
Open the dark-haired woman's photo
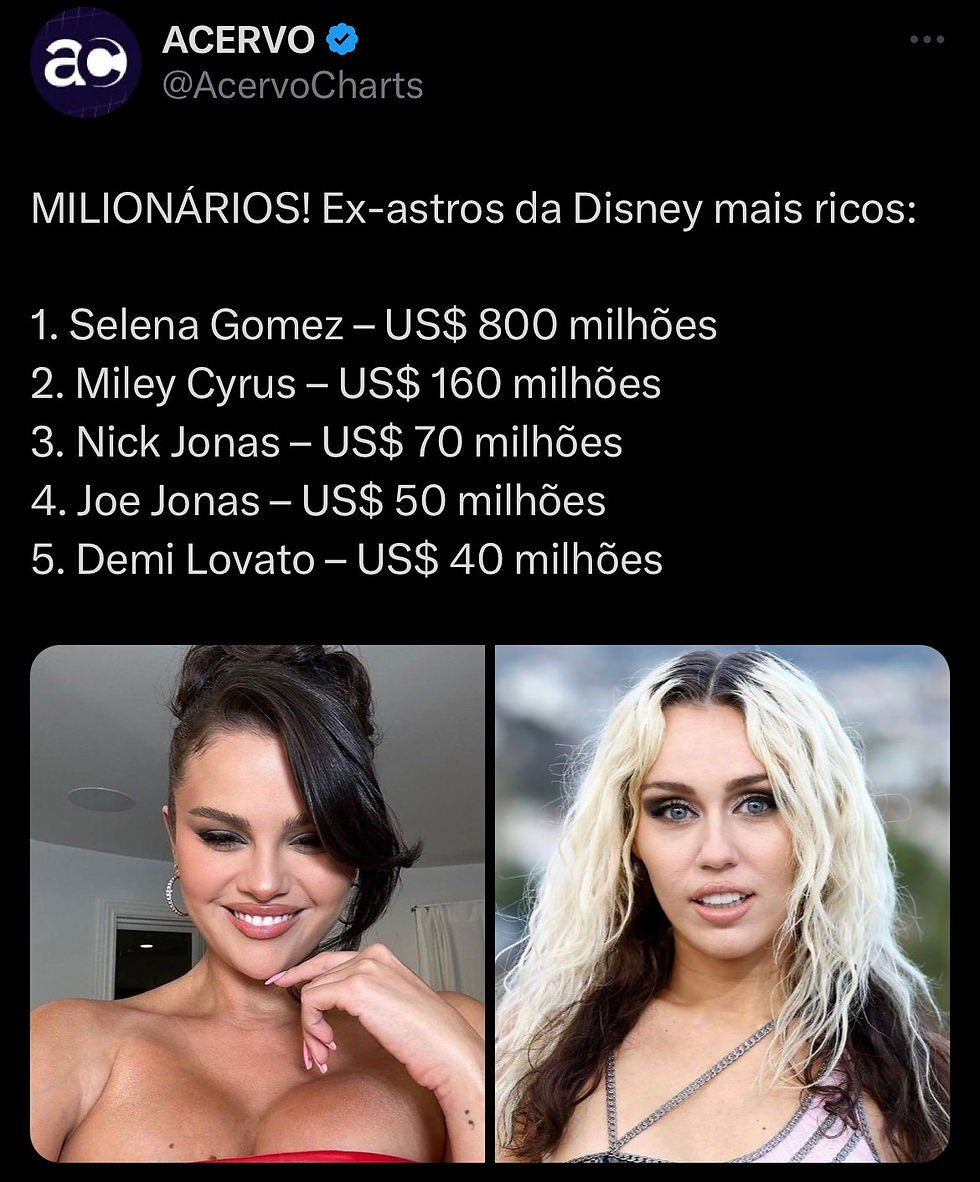point(257,902)
